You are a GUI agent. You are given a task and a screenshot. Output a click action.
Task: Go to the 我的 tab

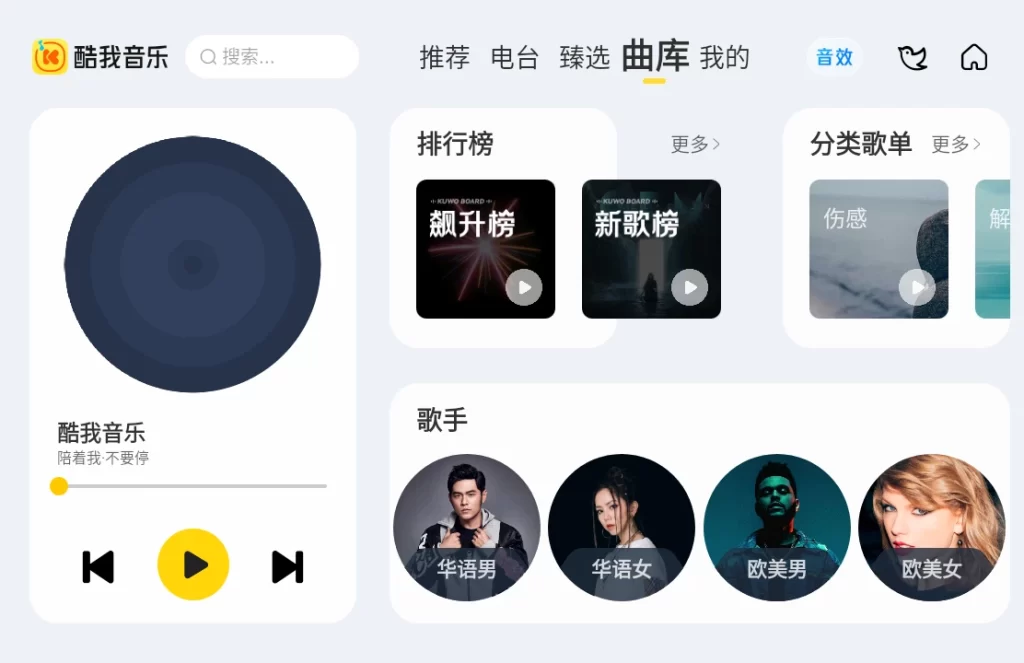(724, 58)
